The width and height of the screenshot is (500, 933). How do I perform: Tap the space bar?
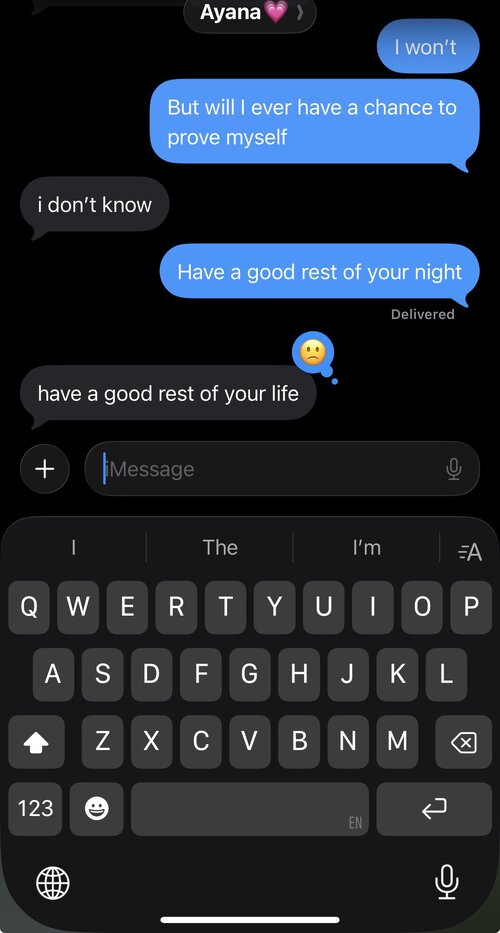pos(250,809)
